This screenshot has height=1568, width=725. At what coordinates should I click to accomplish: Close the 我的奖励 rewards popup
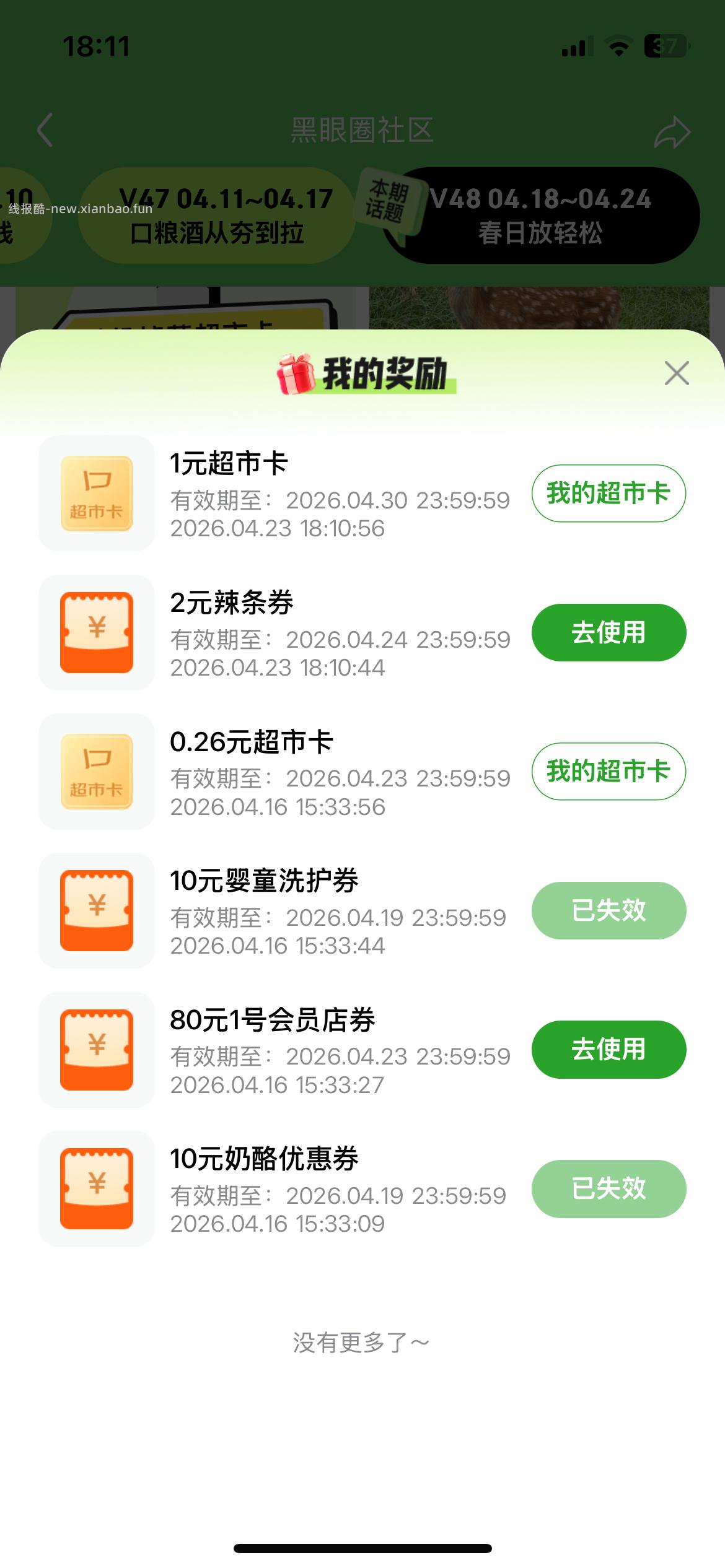677,372
